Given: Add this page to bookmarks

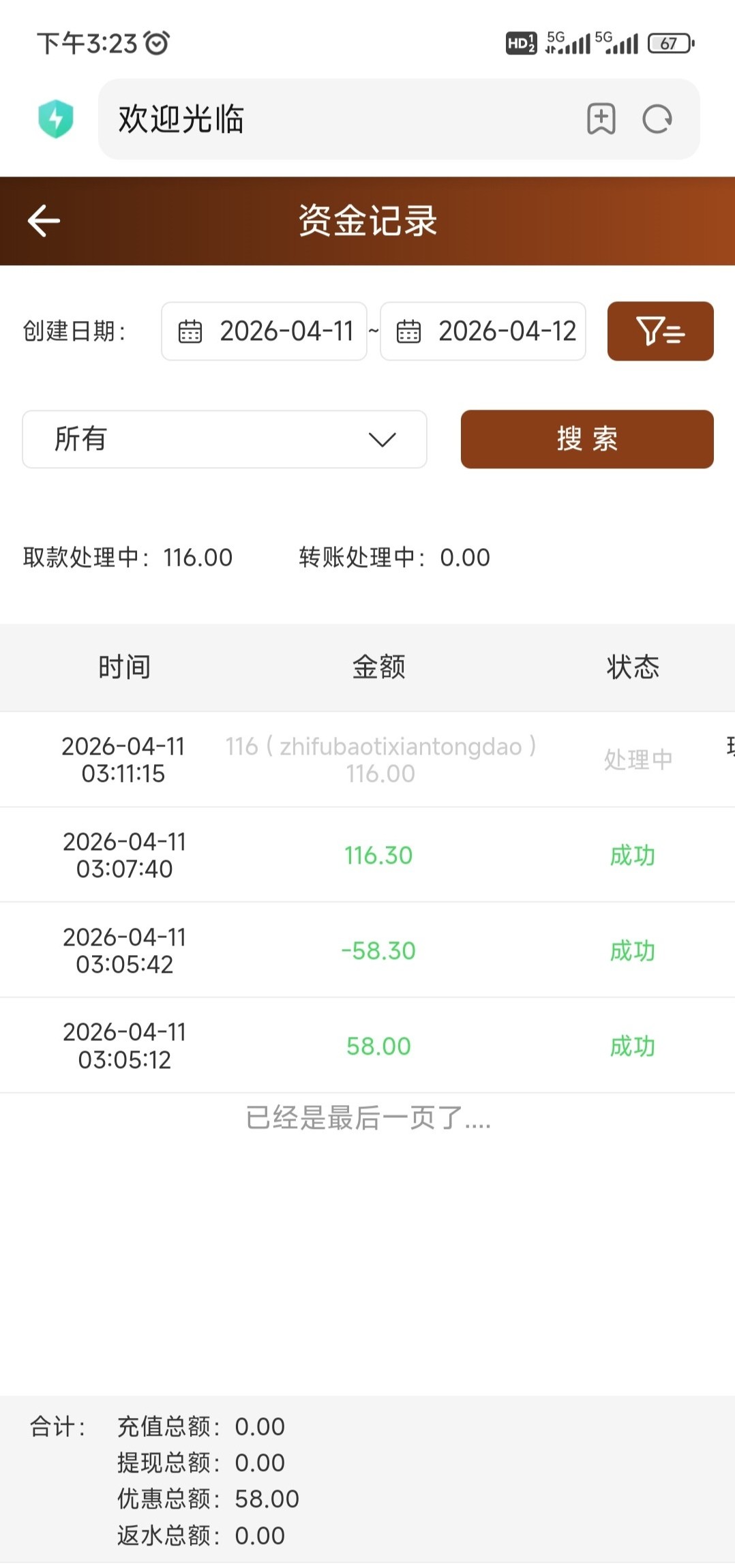Looking at the screenshot, I should (x=601, y=119).
